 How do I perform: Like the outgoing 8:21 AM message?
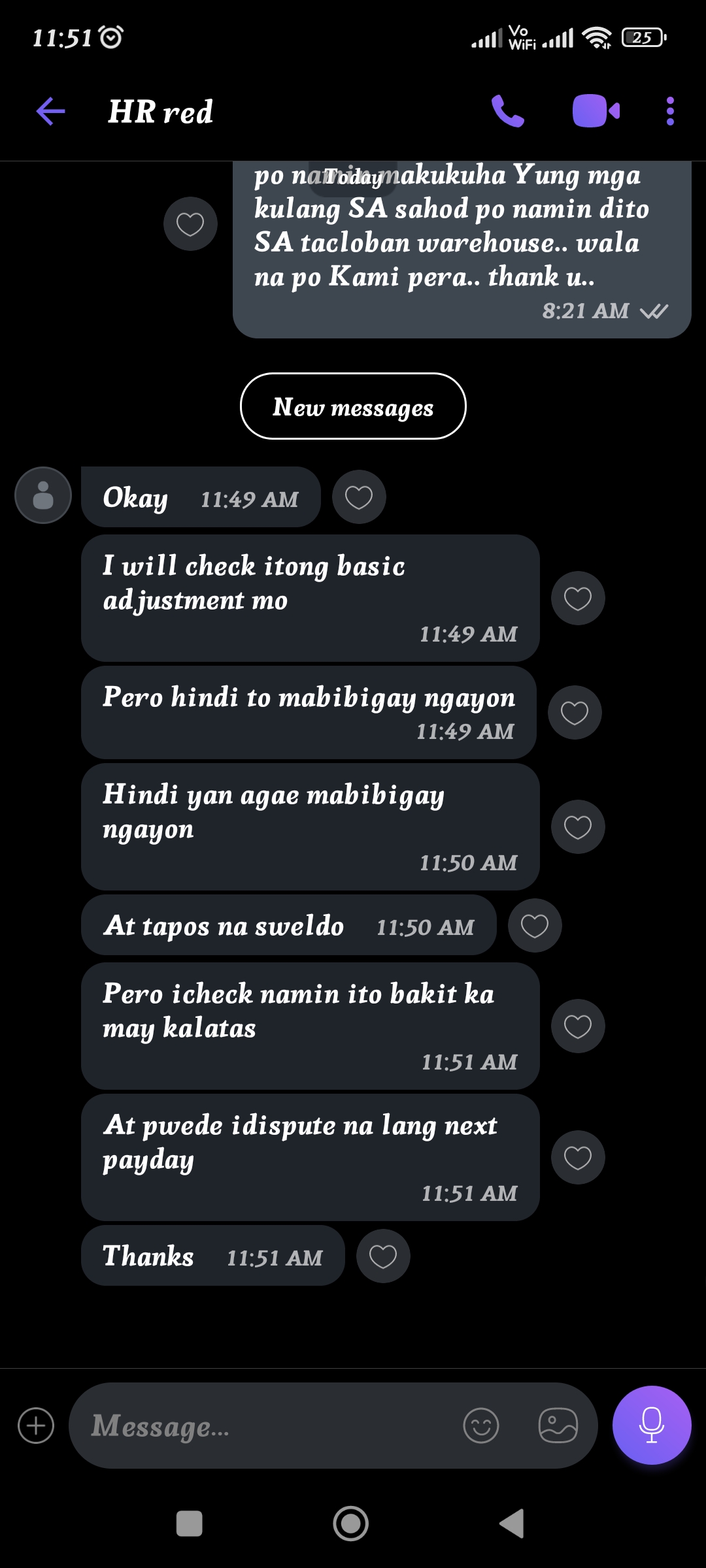(x=190, y=224)
